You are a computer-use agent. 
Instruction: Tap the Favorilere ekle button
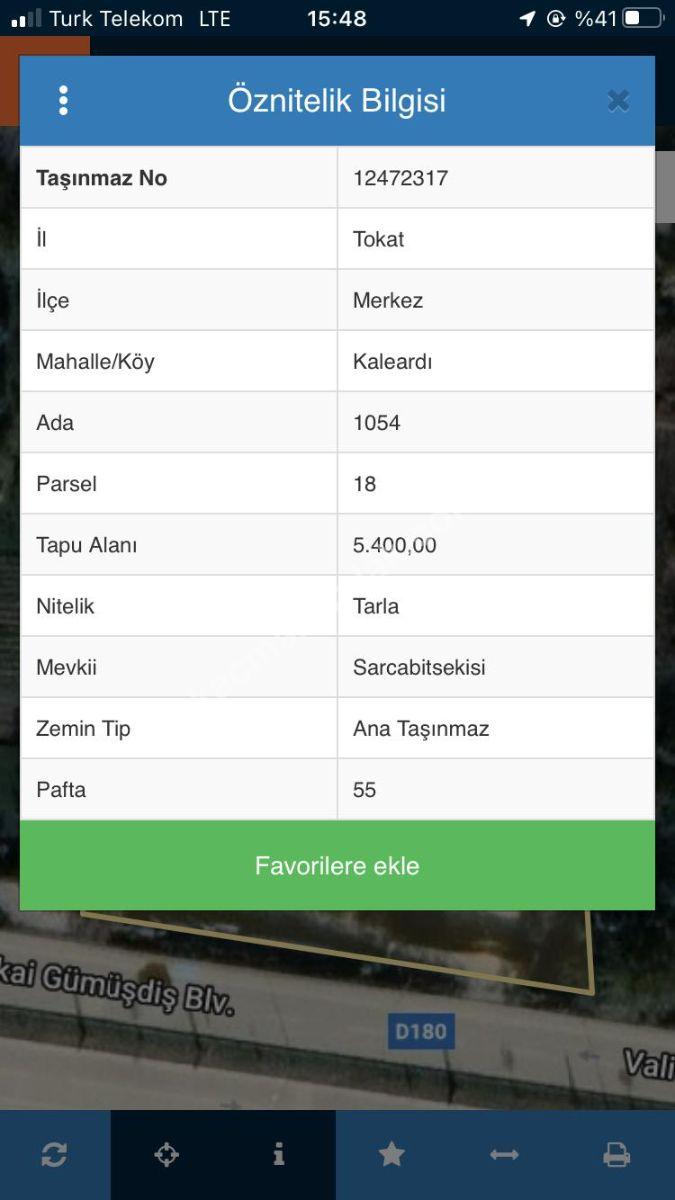337,866
